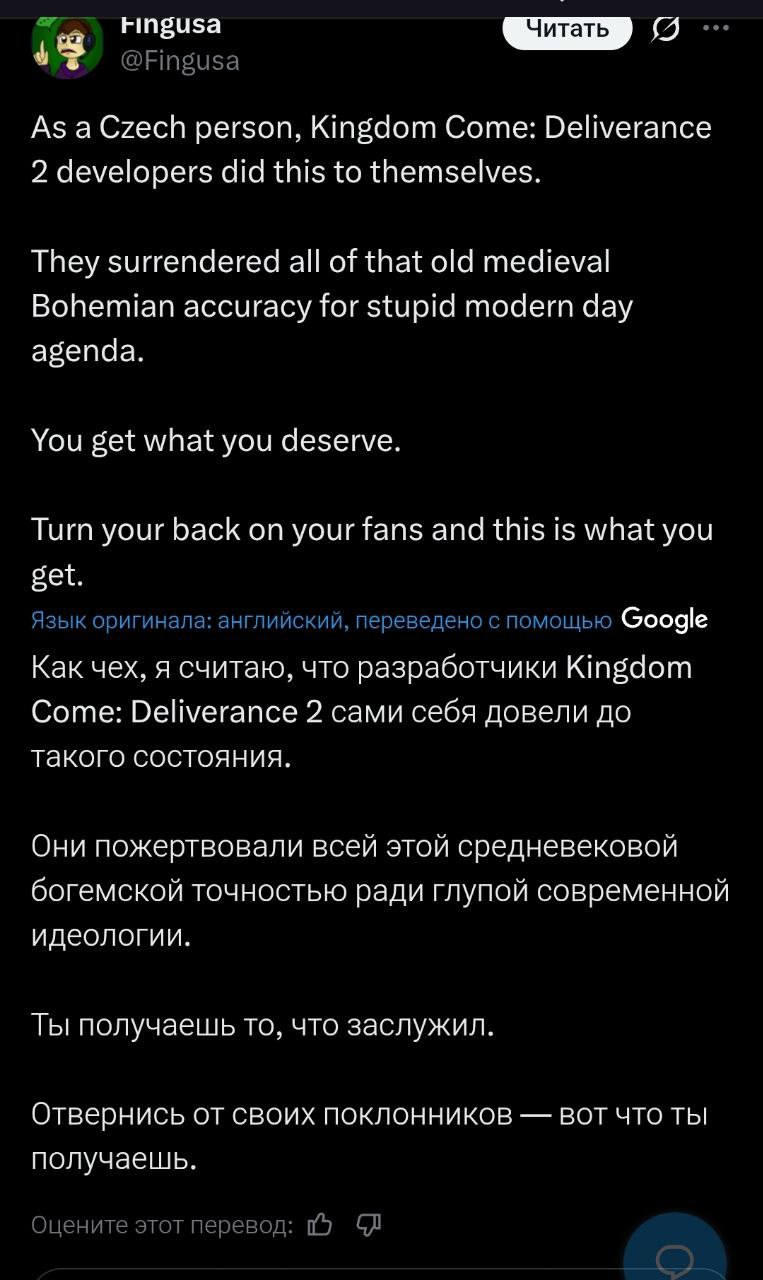Open Fingusa's profile avatar
Screen dimensions: 763x1280
[x=67, y=45]
